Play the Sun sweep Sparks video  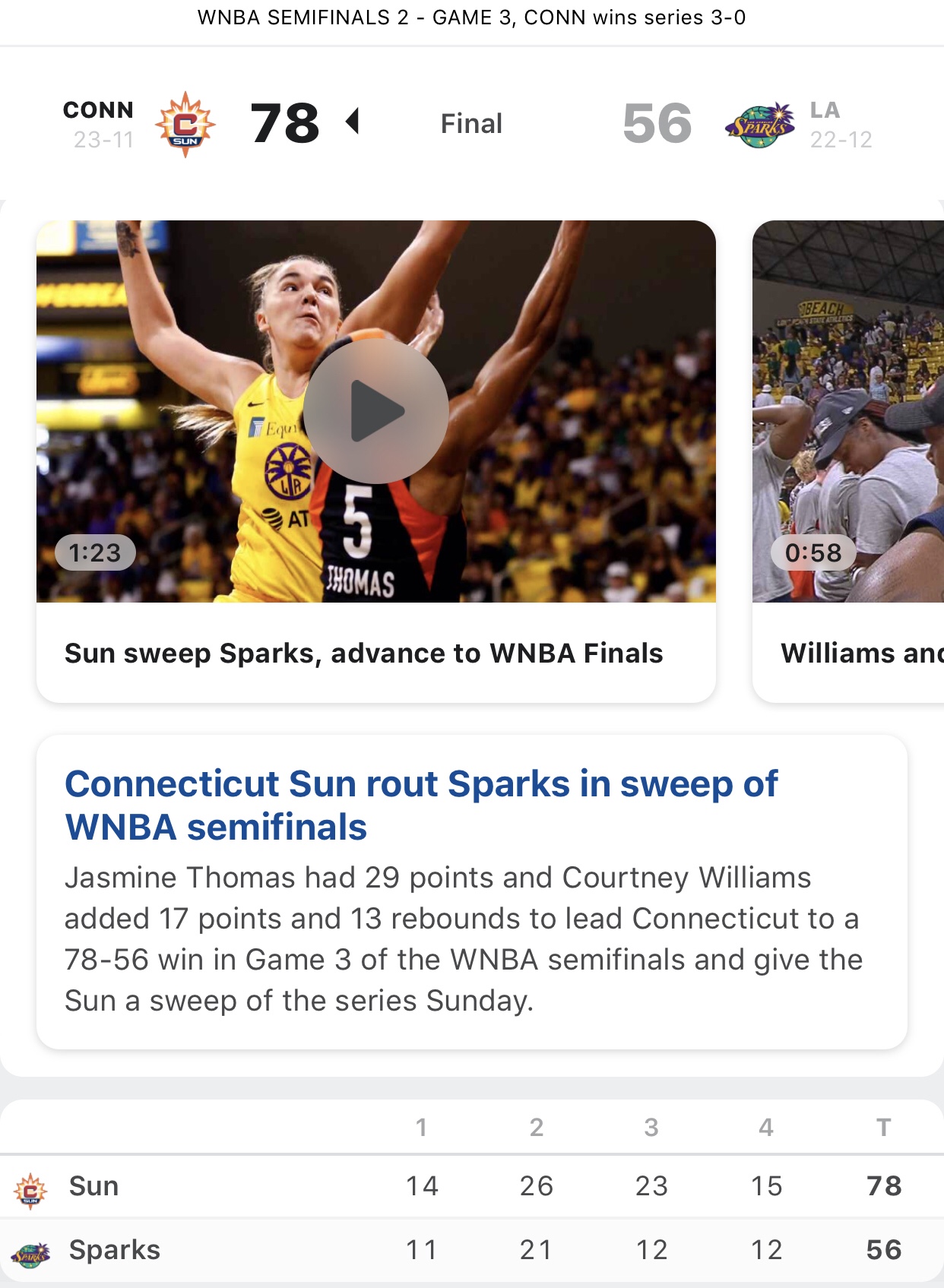(375, 411)
